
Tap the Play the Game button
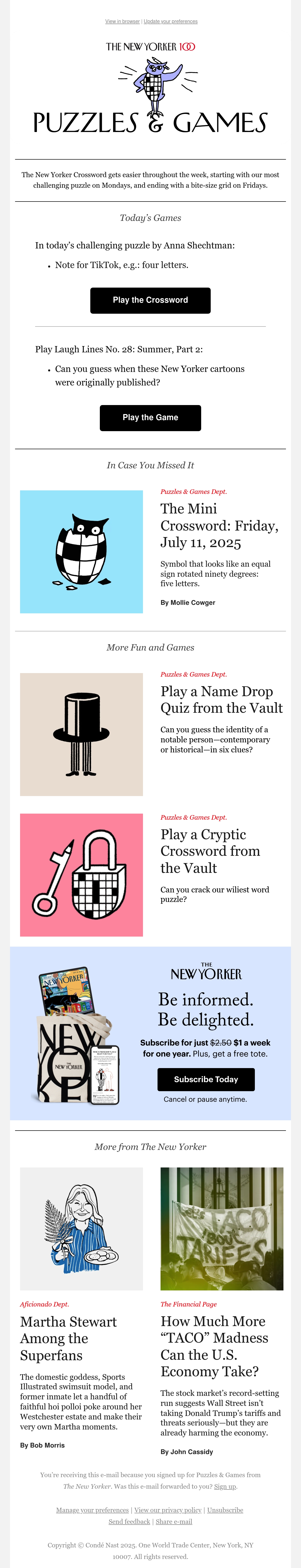coord(150,418)
